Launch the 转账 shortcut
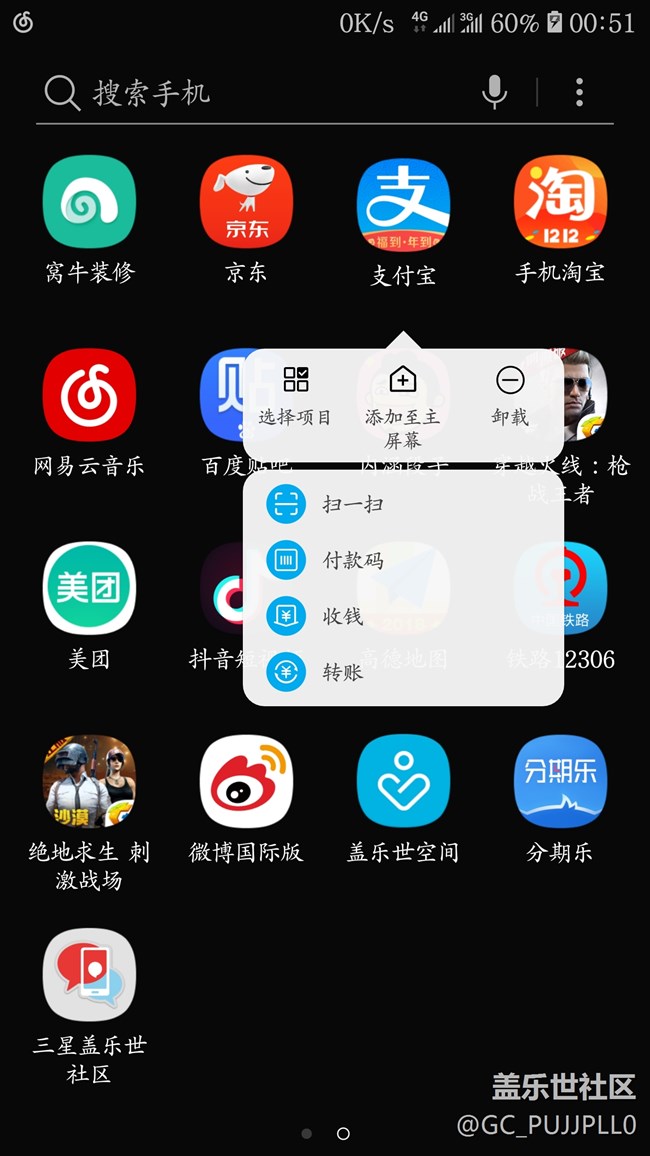This screenshot has height=1156, width=650. tap(342, 672)
